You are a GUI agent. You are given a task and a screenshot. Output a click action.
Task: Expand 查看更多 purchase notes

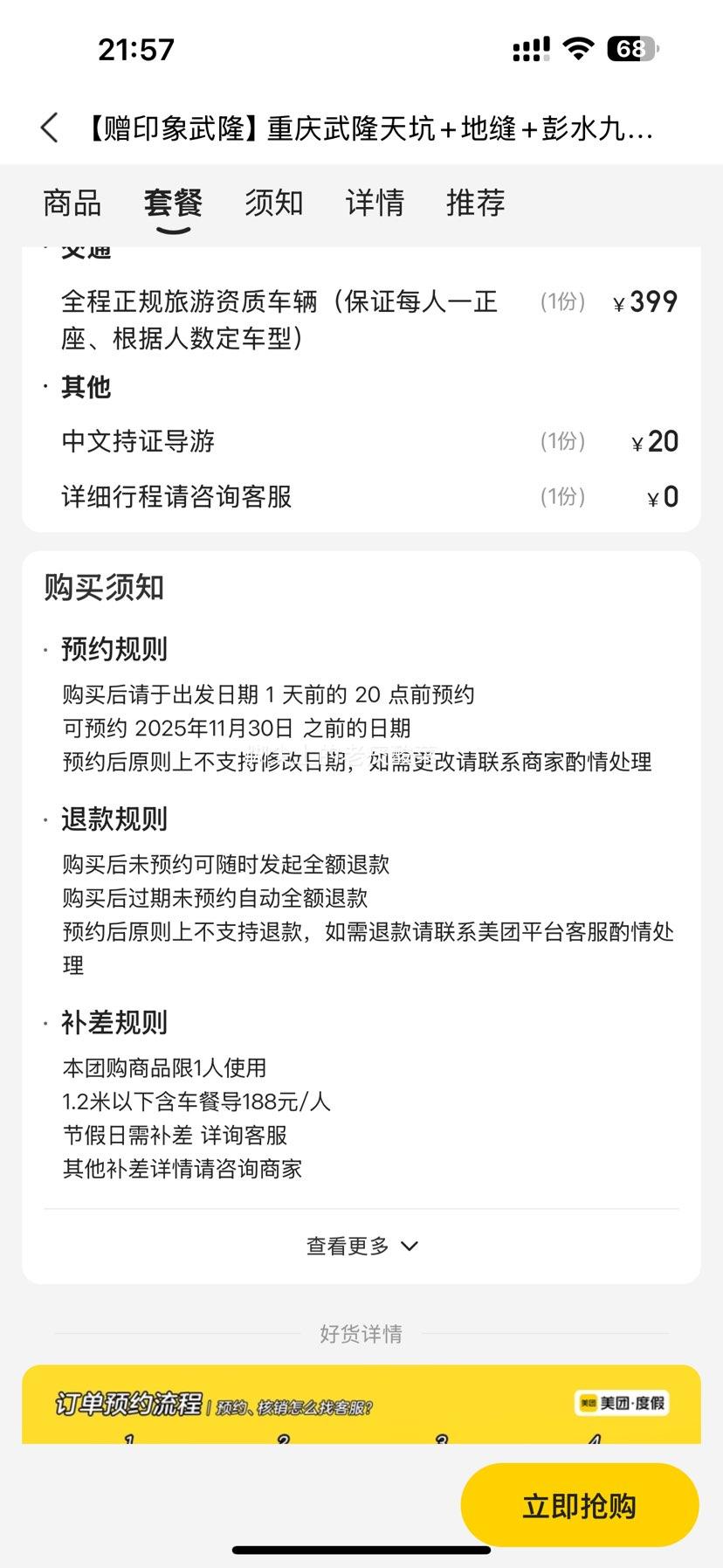[x=361, y=1246]
